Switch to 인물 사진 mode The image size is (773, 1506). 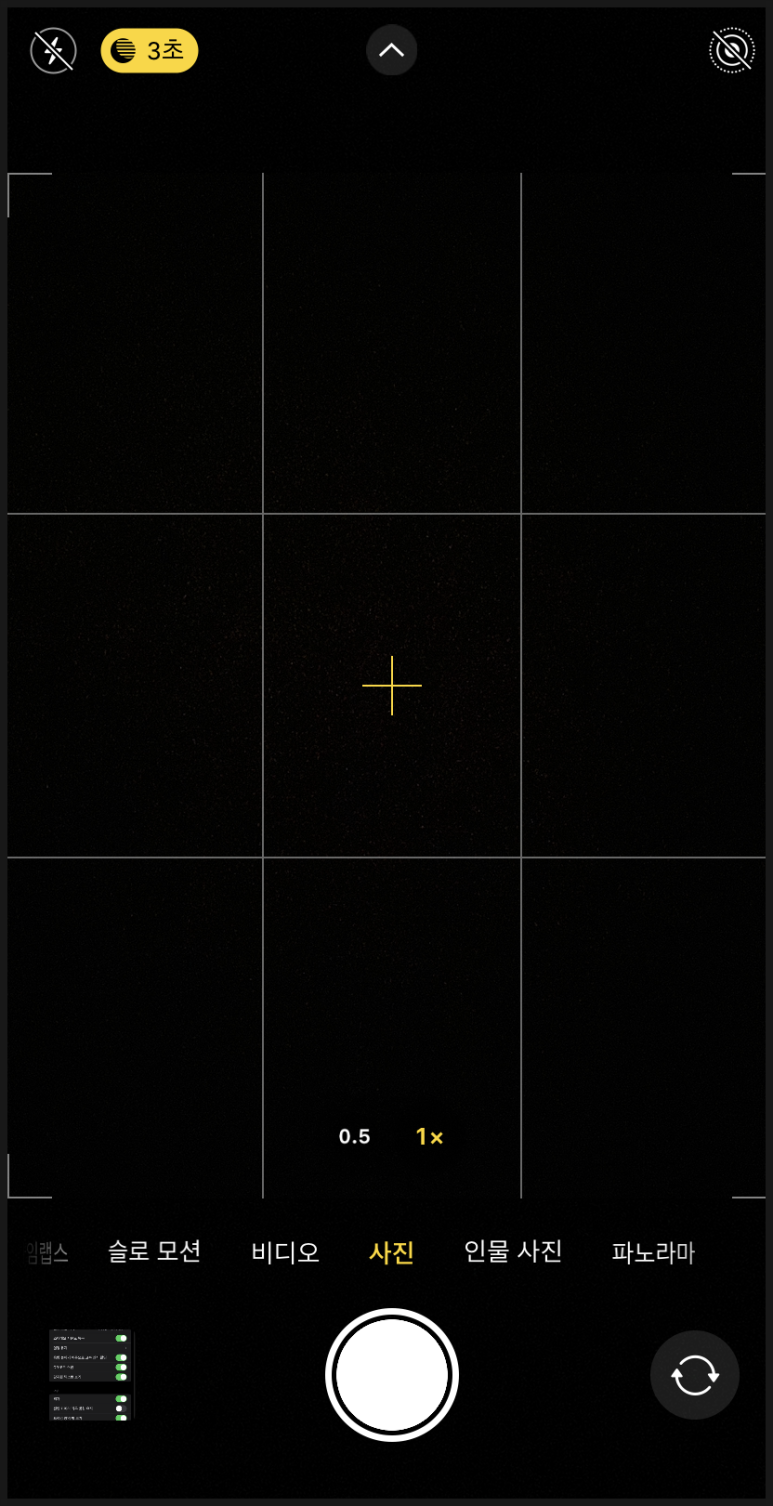pos(513,1252)
